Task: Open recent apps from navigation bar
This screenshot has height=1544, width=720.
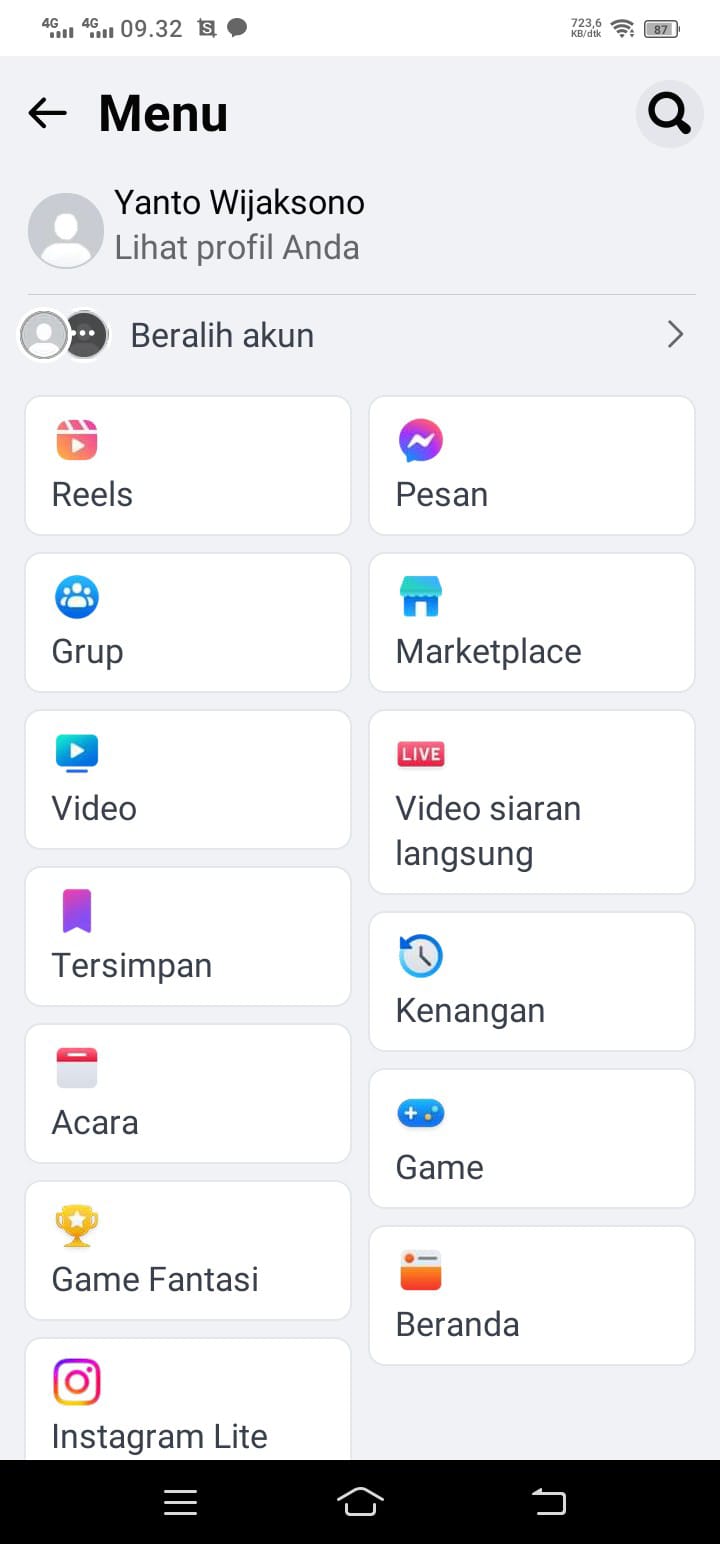Action: click(x=180, y=1502)
